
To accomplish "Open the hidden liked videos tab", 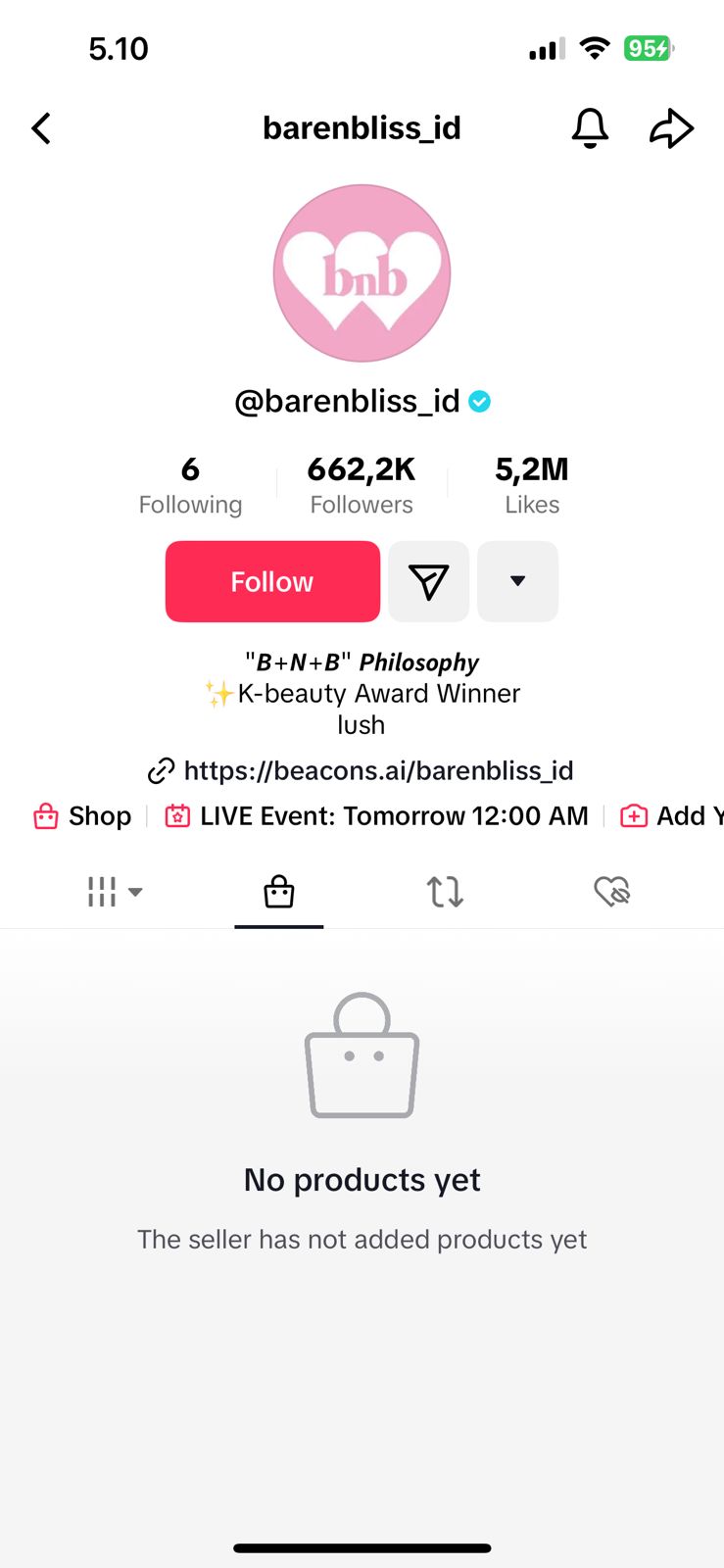I will coord(611,892).
